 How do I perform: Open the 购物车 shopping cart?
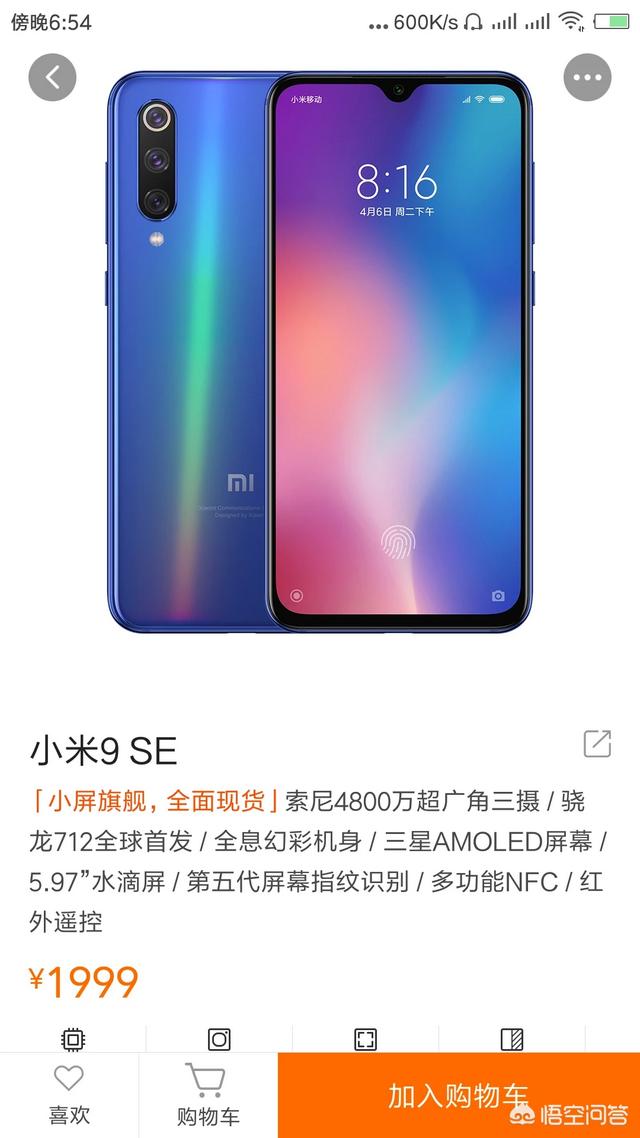pyautogui.click(x=208, y=1094)
